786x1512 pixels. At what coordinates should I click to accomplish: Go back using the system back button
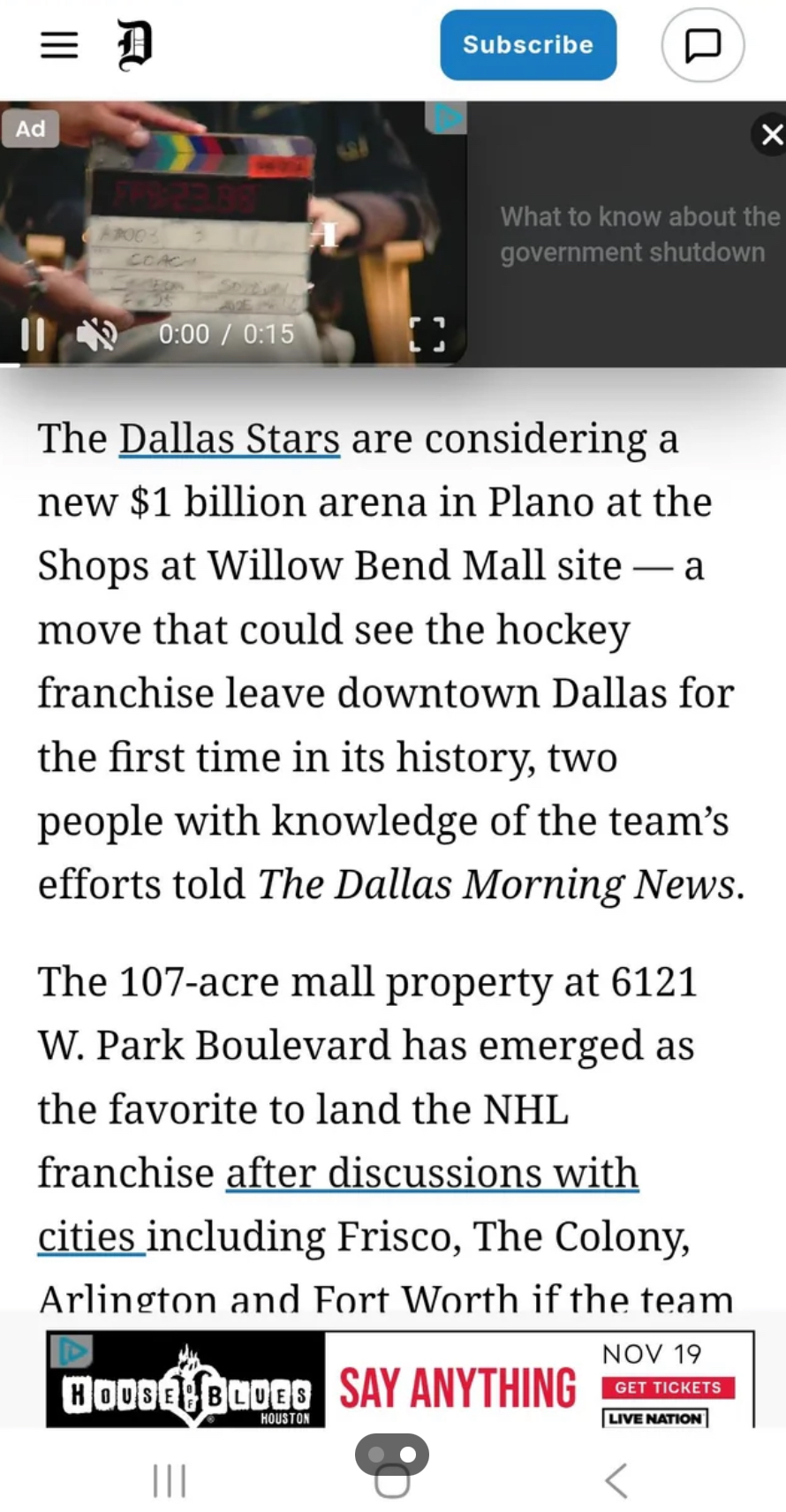pyautogui.click(x=616, y=1480)
